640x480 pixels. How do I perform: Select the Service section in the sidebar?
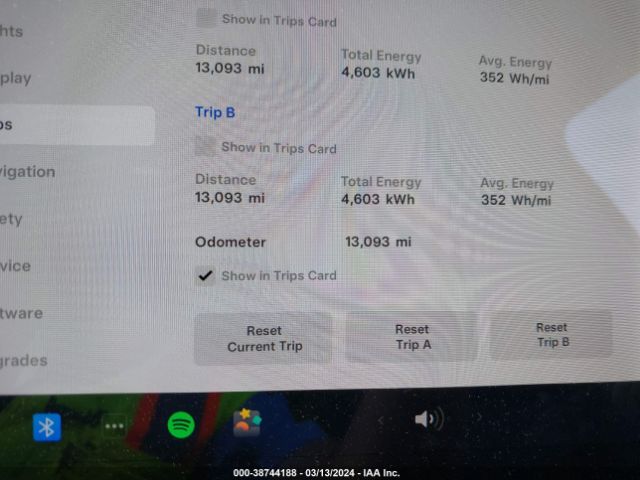(x=15, y=266)
